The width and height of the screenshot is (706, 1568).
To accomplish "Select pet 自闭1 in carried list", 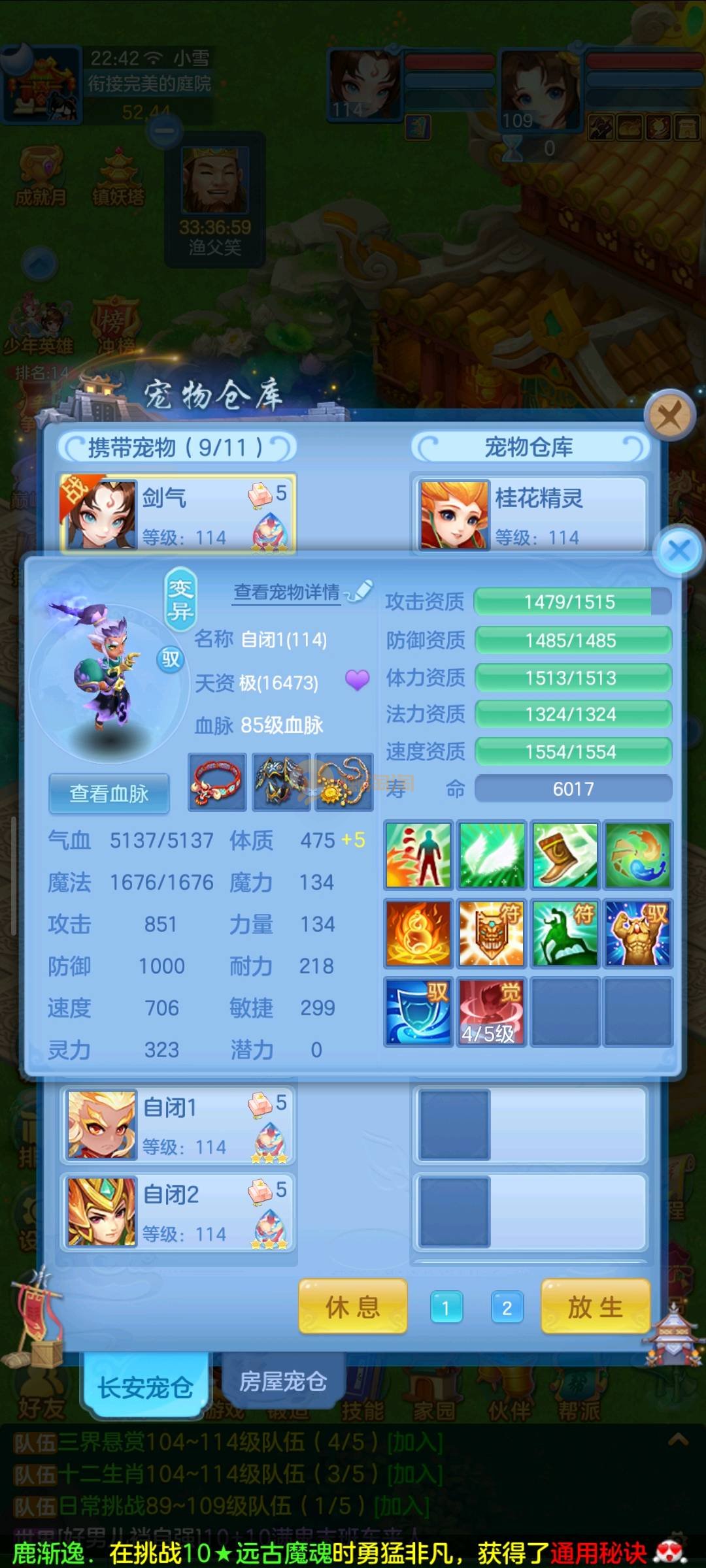I will click(x=178, y=1124).
